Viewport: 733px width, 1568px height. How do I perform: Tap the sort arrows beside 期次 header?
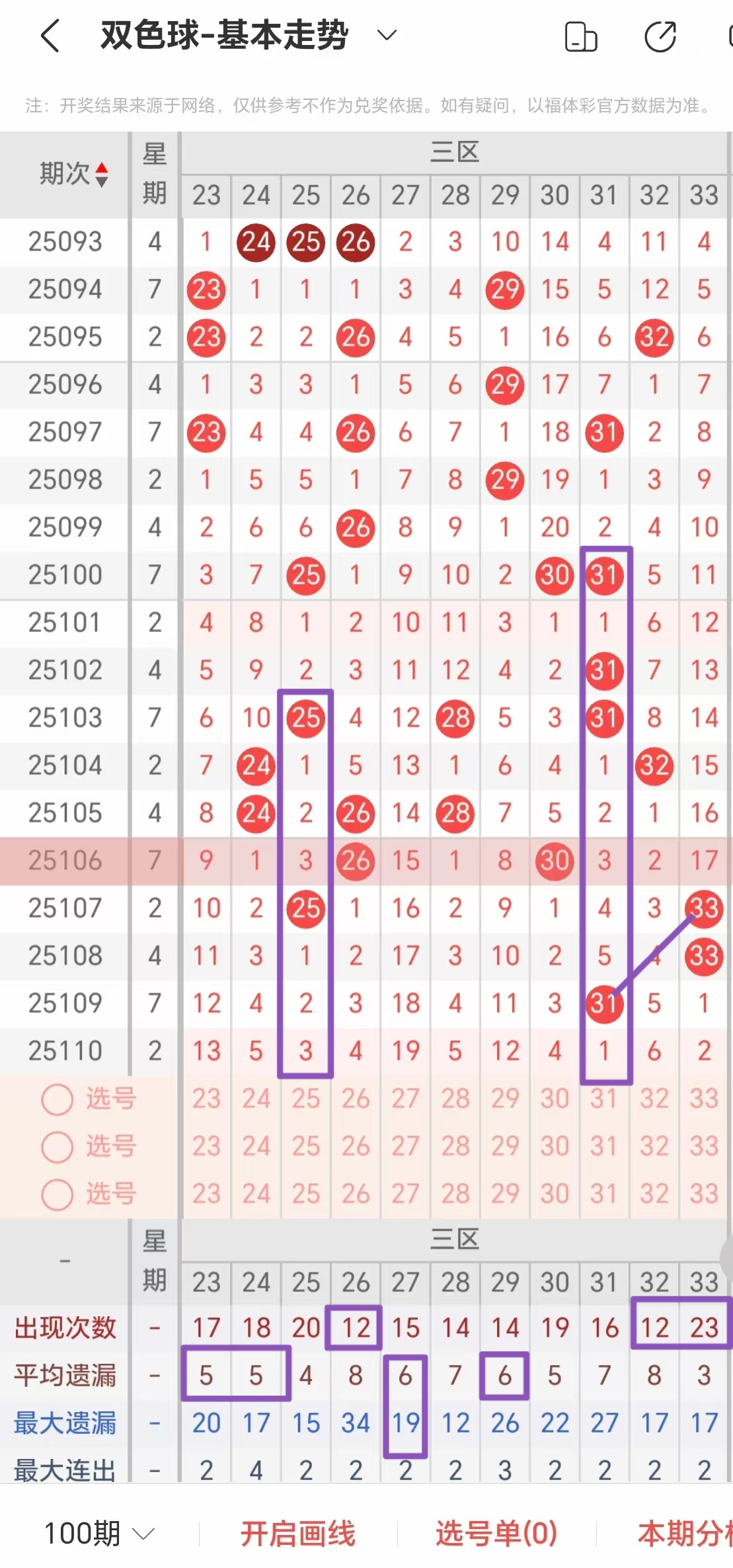click(100, 176)
